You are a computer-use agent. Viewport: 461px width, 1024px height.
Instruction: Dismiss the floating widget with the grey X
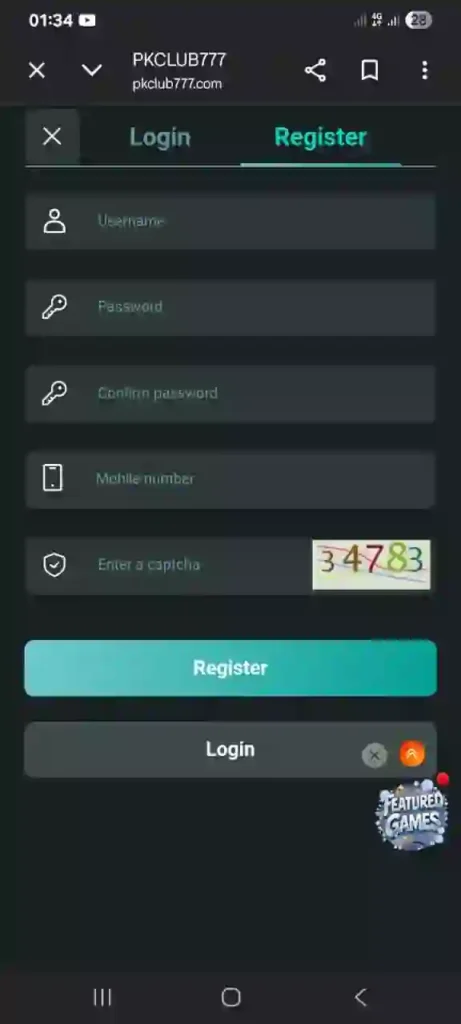click(374, 756)
